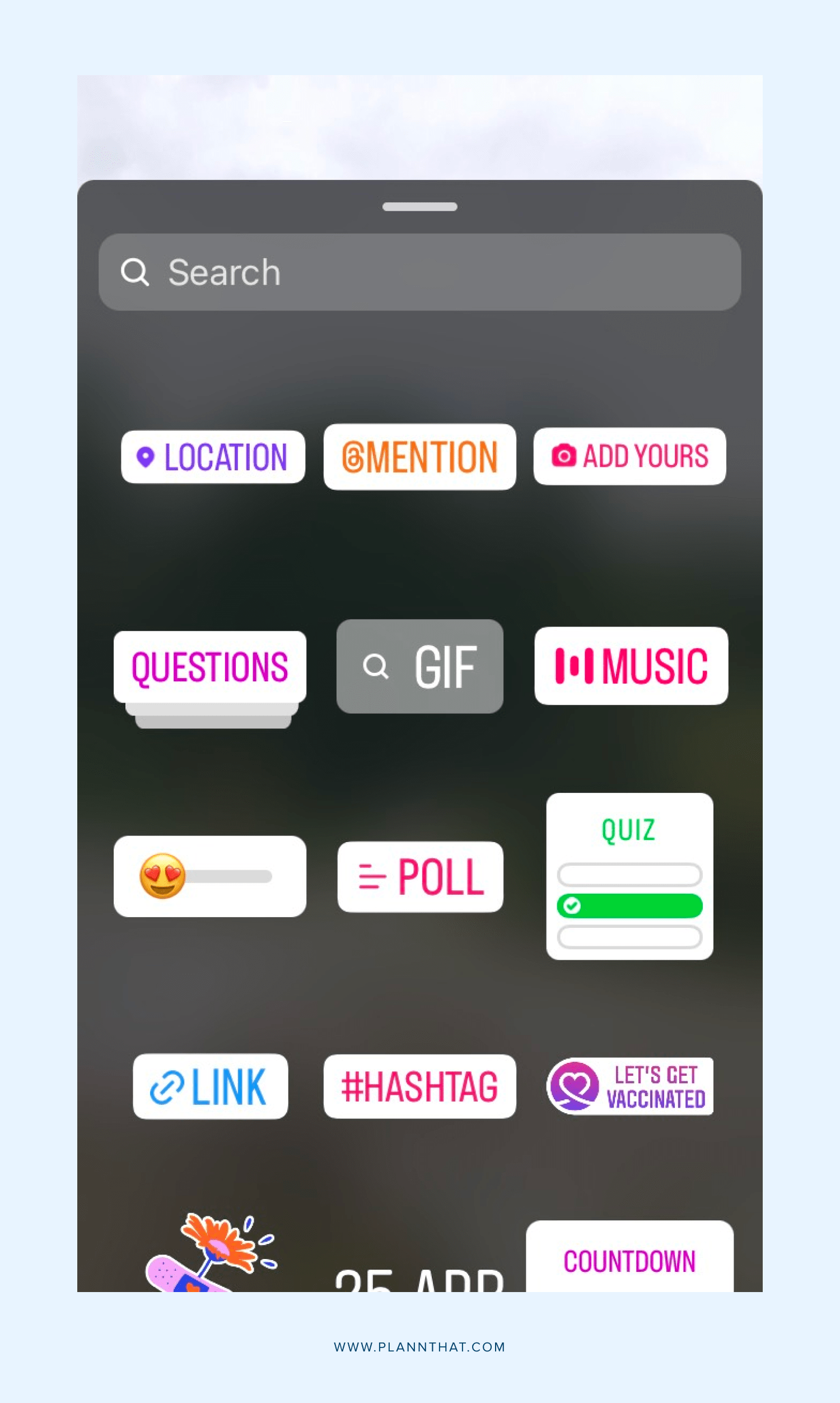840x1403 pixels.
Task: Select the Add Yours sticker
Action: 630,457
